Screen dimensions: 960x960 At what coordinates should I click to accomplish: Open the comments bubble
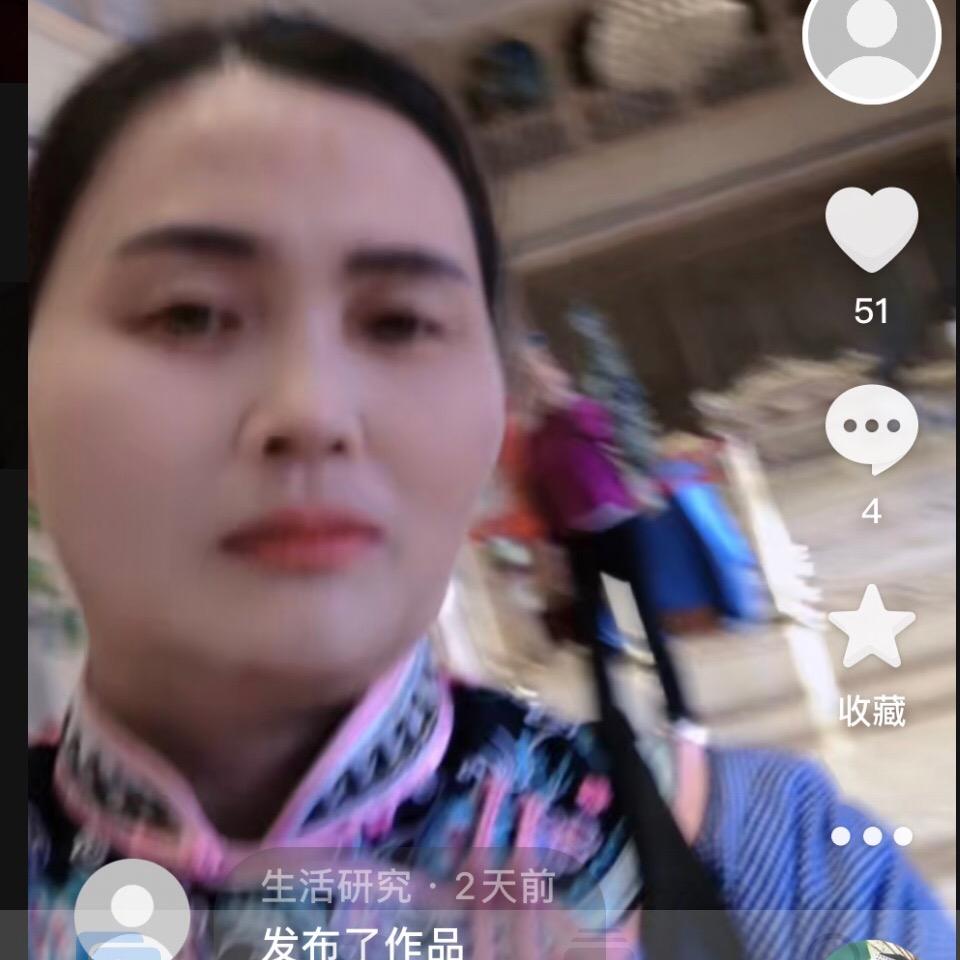(x=872, y=428)
